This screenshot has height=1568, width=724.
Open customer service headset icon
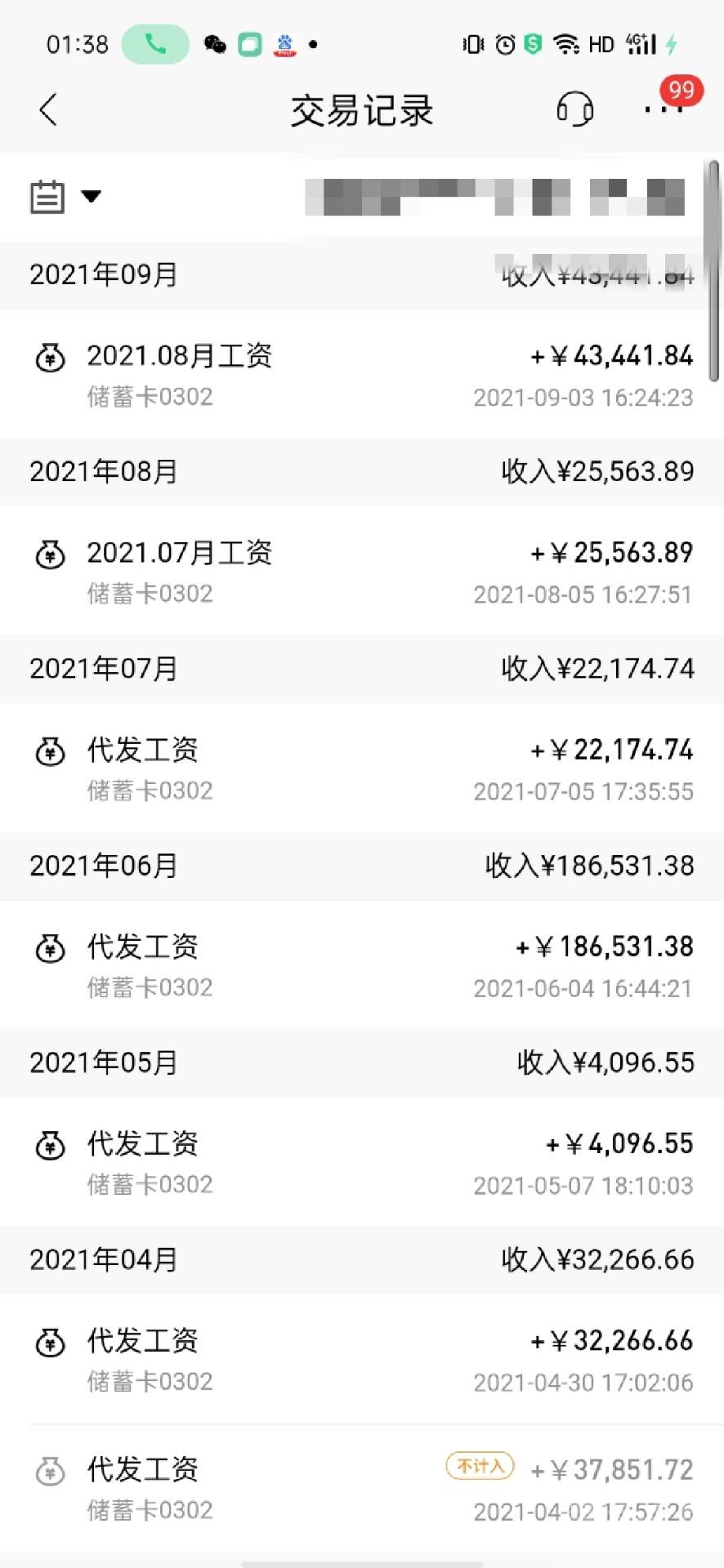pyautogui.click(x=574, y=109)
